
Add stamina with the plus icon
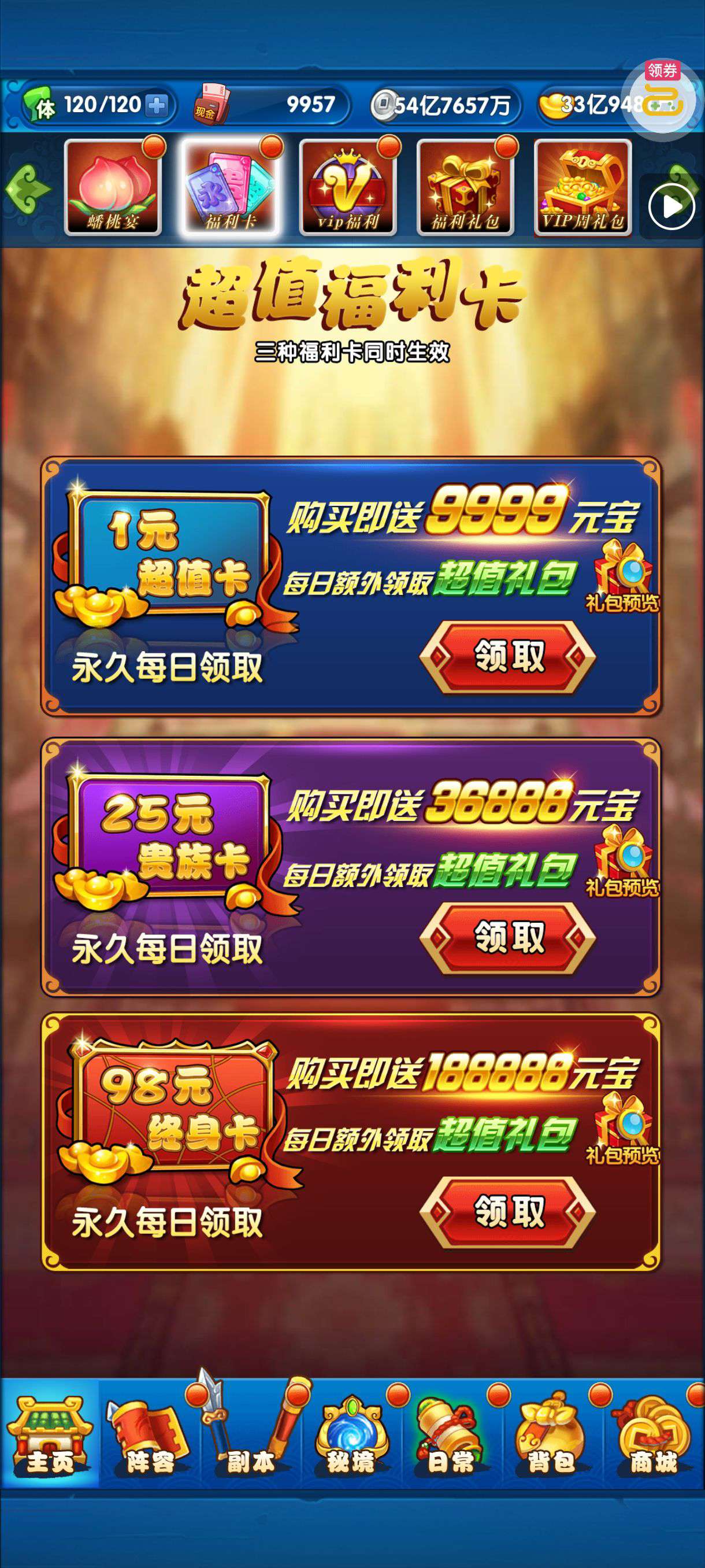tap(157, 106)
